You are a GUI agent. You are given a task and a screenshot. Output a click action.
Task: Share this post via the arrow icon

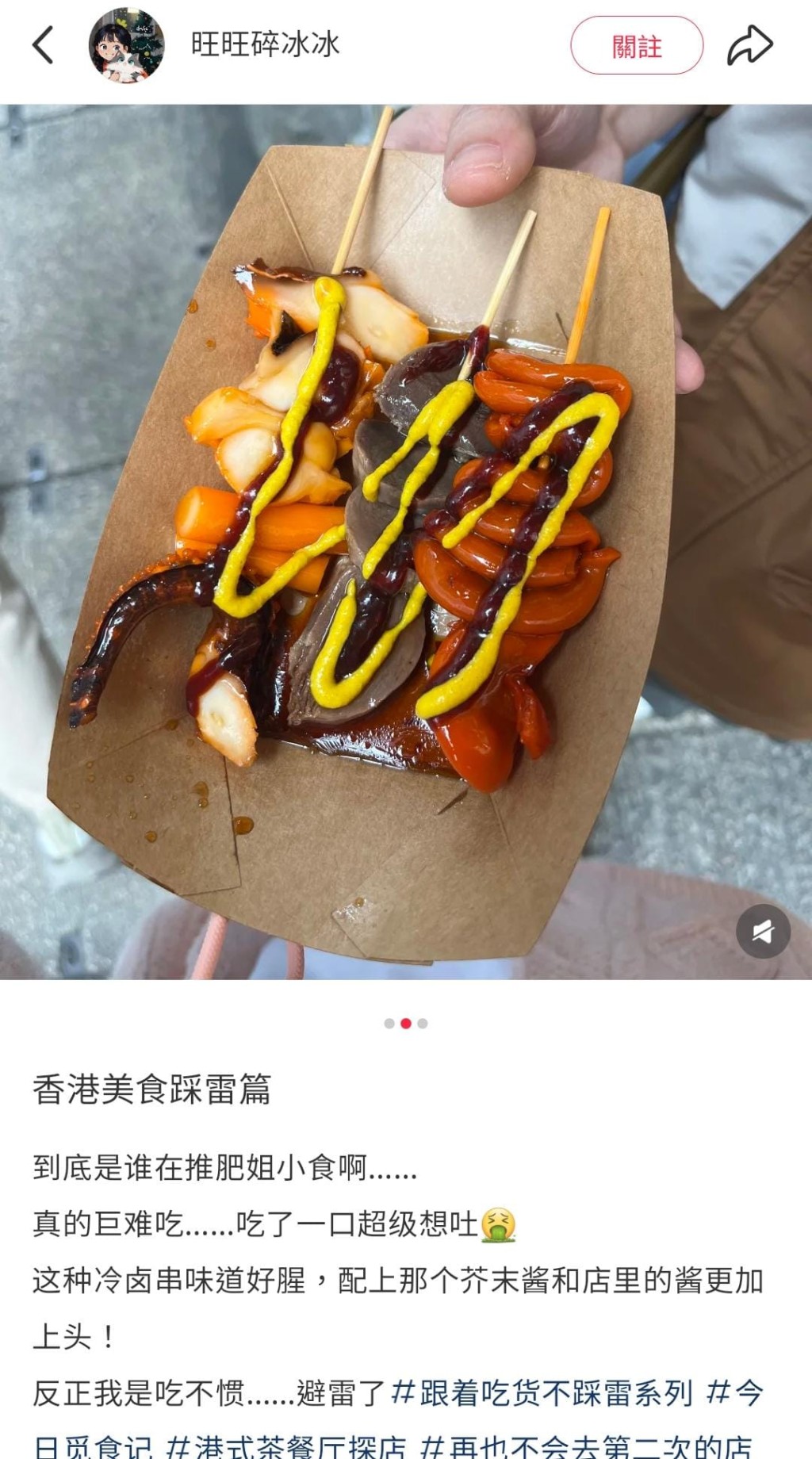tap(749, 45)
